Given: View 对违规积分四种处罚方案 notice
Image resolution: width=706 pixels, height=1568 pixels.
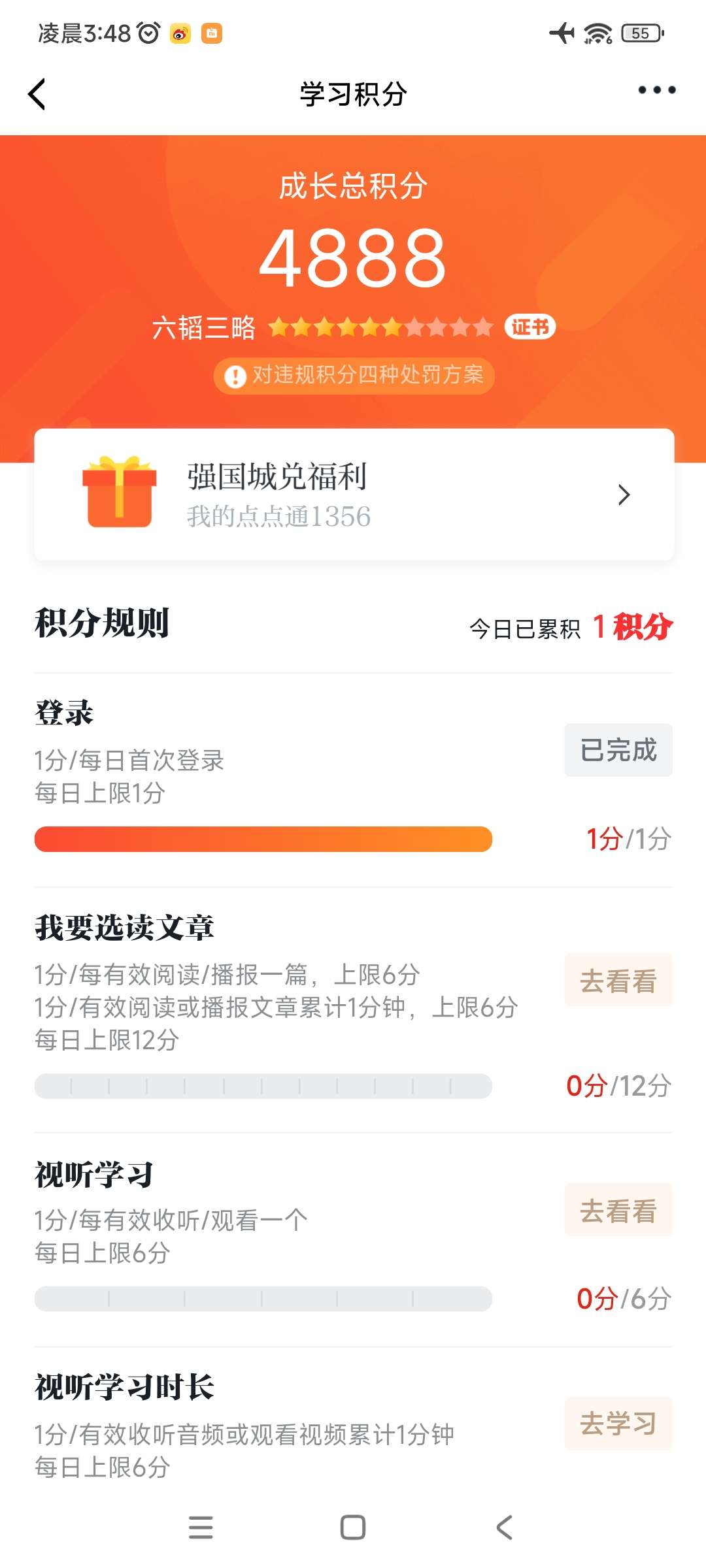Looking at the screenshot, I should (354, 376).
